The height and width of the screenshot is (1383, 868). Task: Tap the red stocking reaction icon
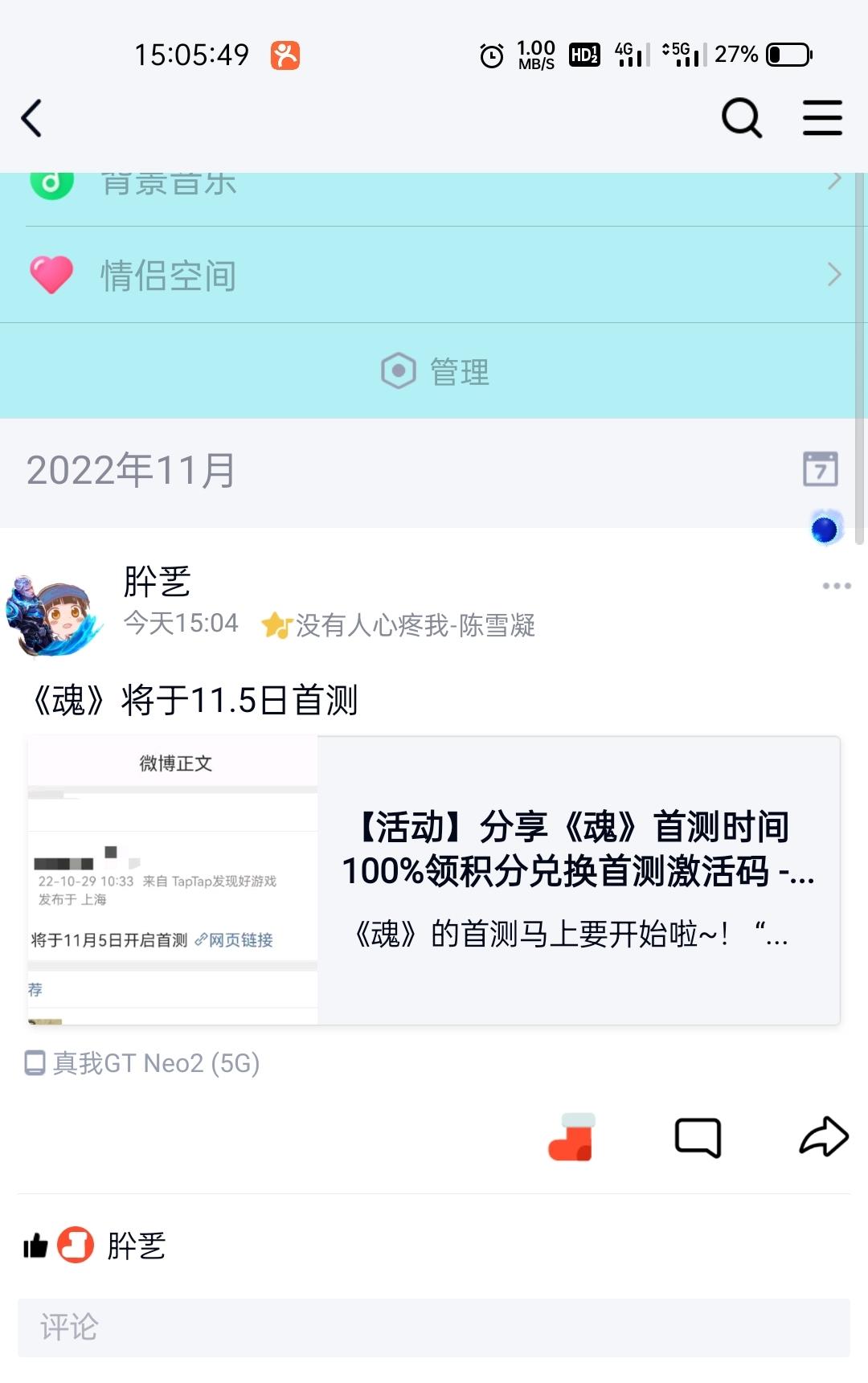pyautogui.click(x=570, y=1138)
